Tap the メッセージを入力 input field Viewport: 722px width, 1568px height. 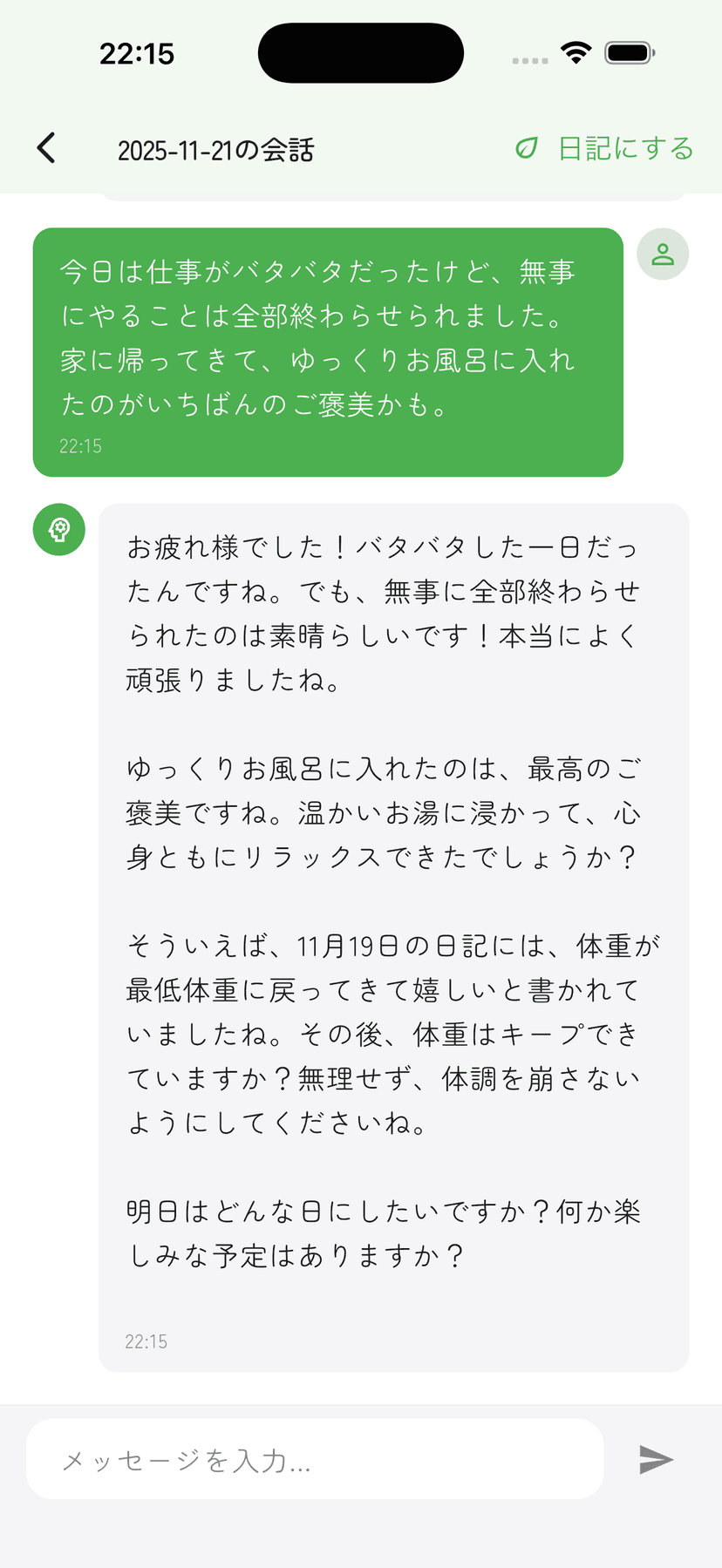pos(317,1458)
